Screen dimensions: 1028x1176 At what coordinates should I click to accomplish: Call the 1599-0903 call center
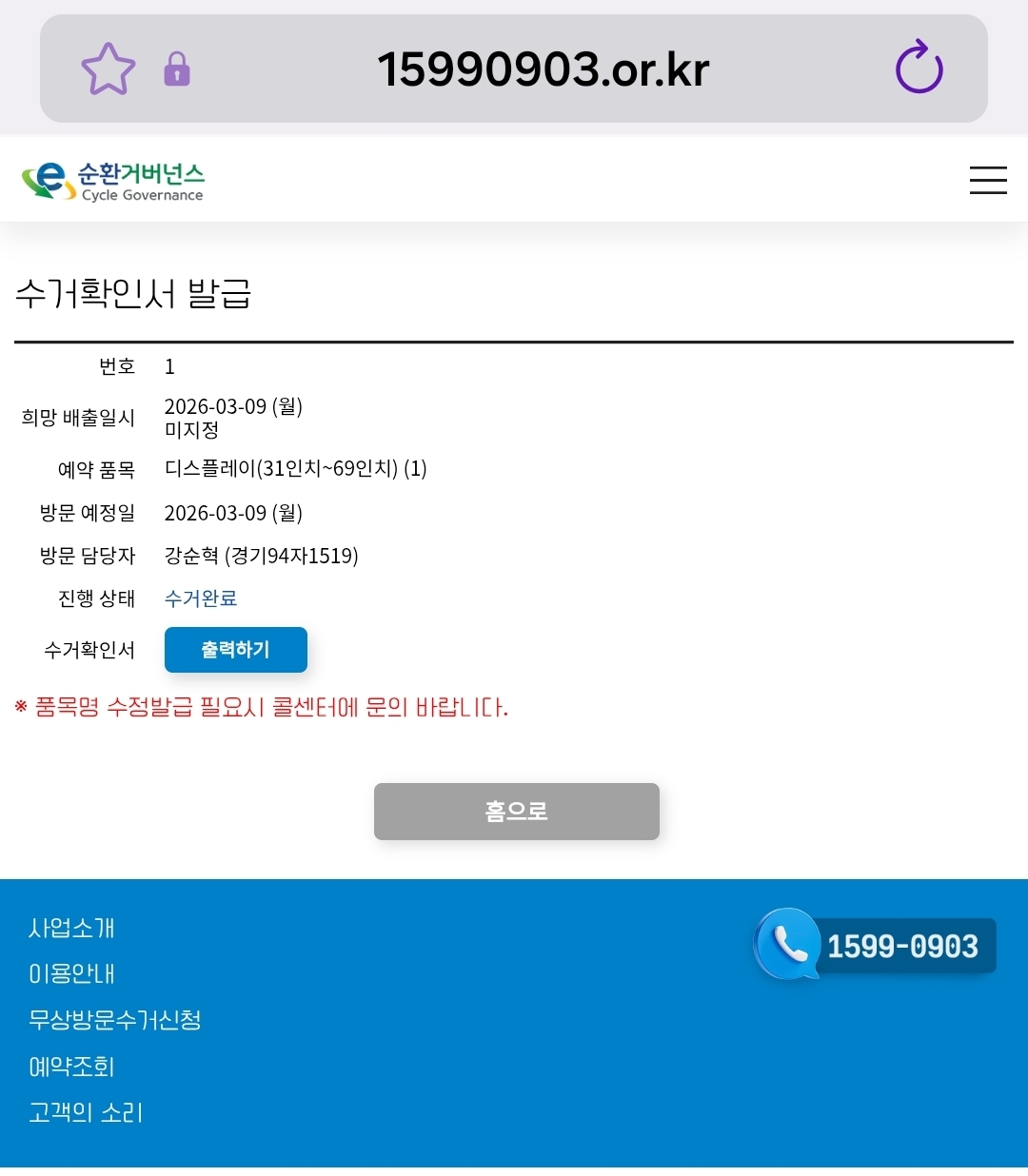click(876, 946)
